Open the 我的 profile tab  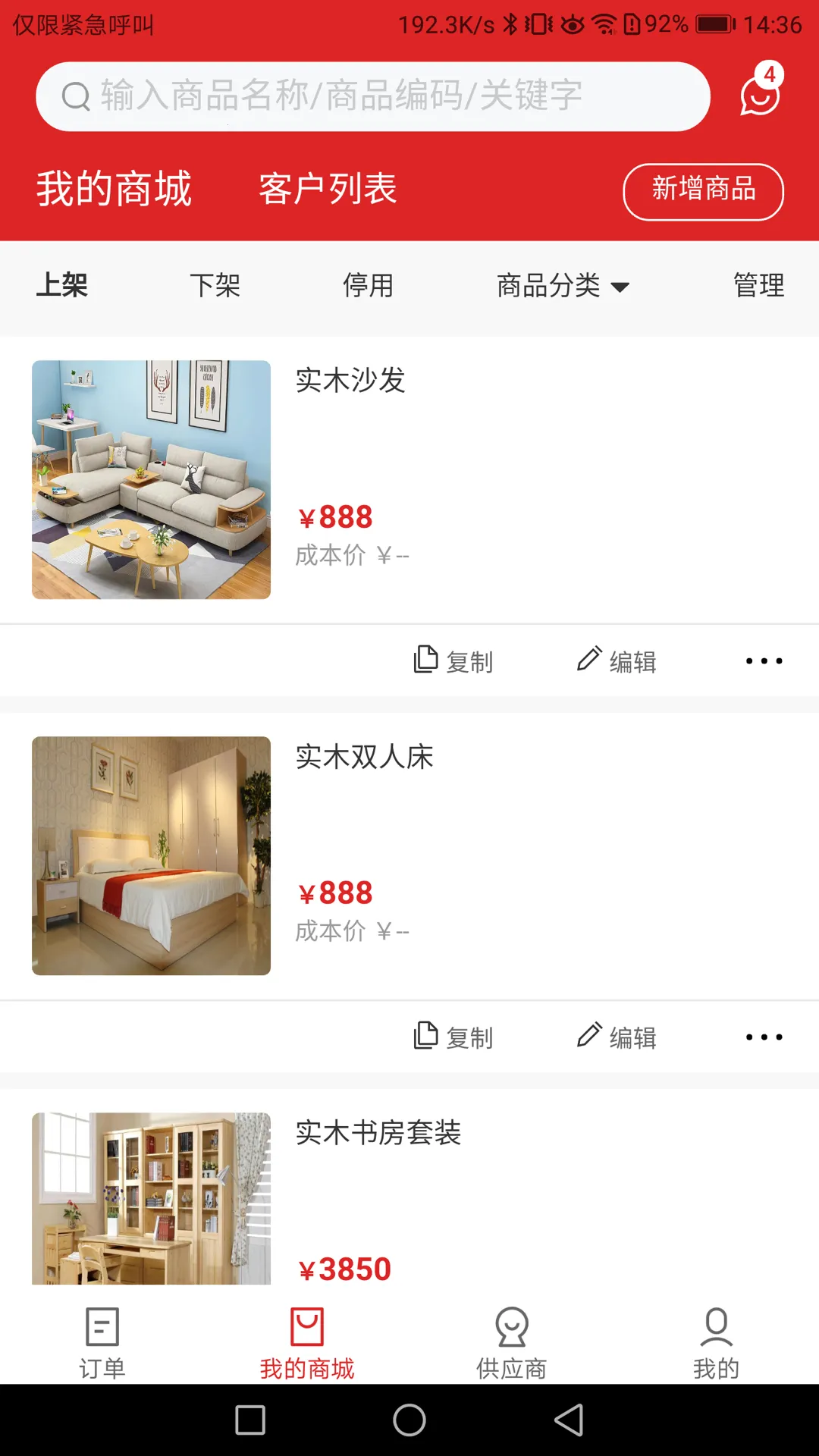click(716, 1342)
